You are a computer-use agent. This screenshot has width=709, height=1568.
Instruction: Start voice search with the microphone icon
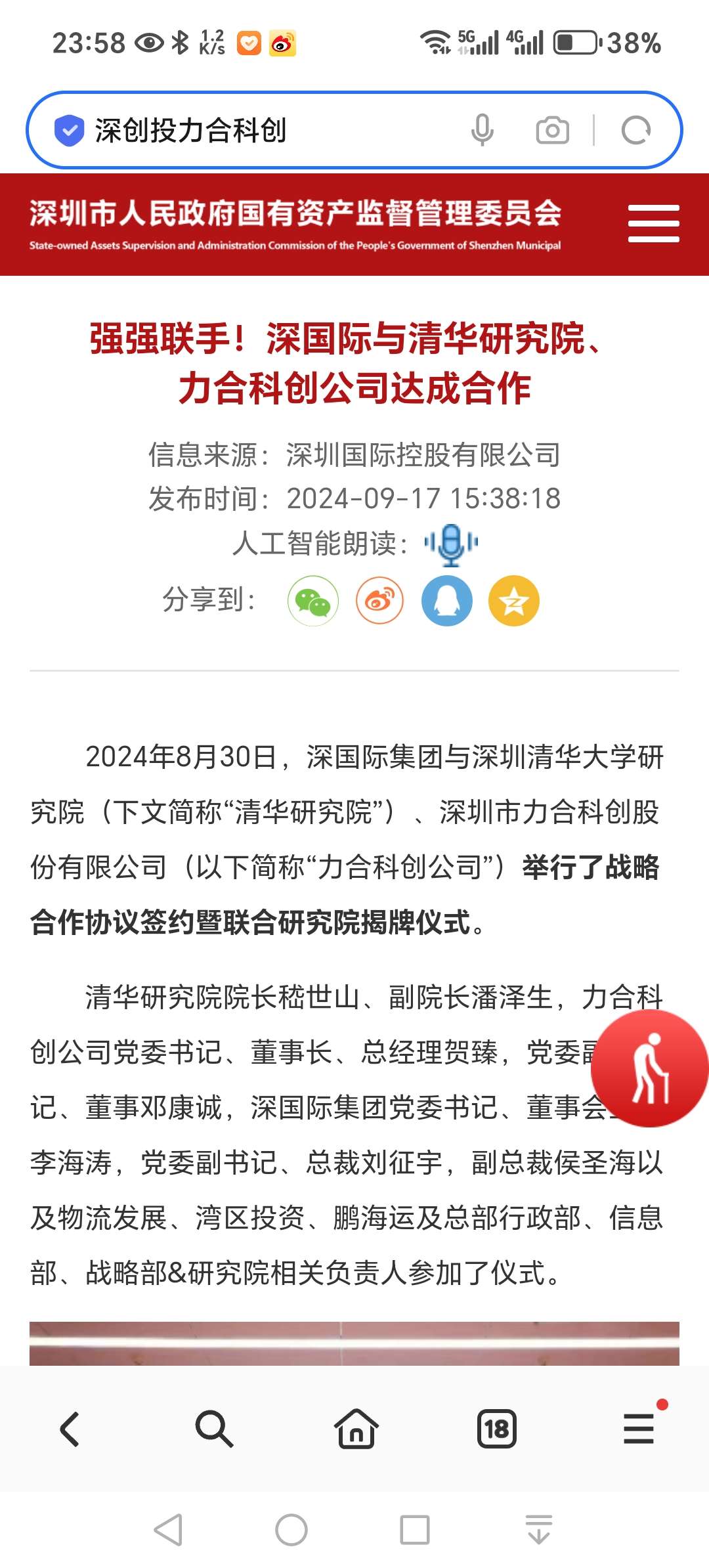tap(482, 130)
